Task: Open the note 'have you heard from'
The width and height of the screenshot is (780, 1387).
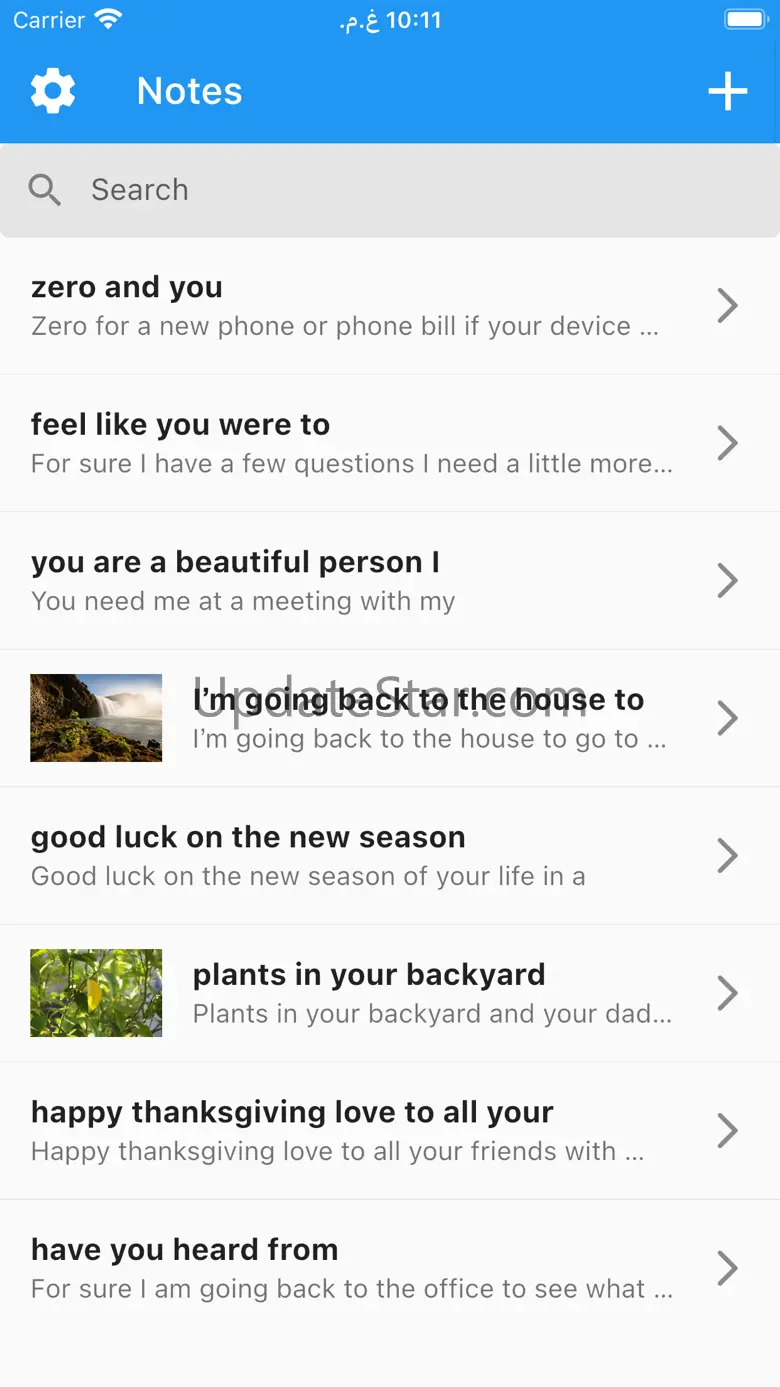Action: [390, 1268]
